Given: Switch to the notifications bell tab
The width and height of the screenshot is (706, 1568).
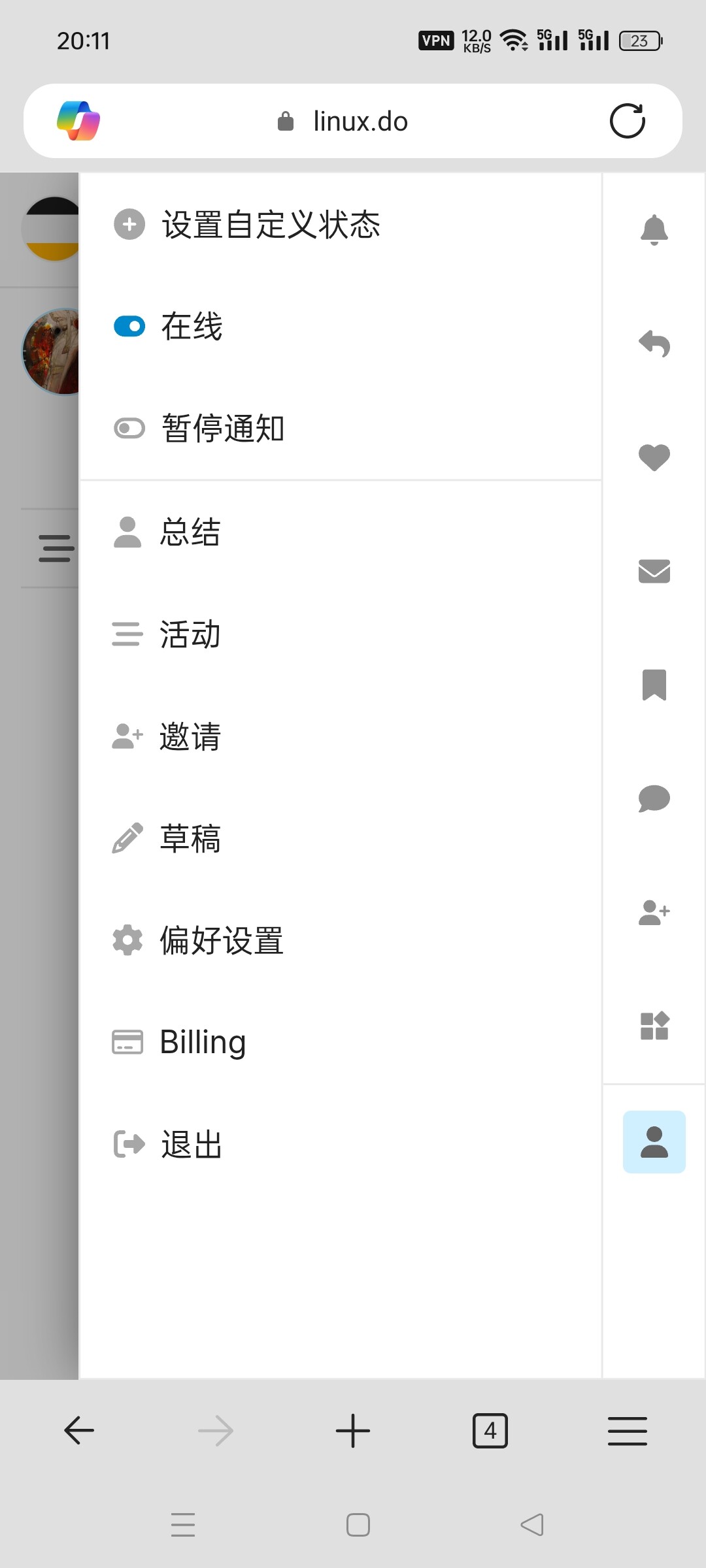Looking at the screenshot, I should pos(654,230).
